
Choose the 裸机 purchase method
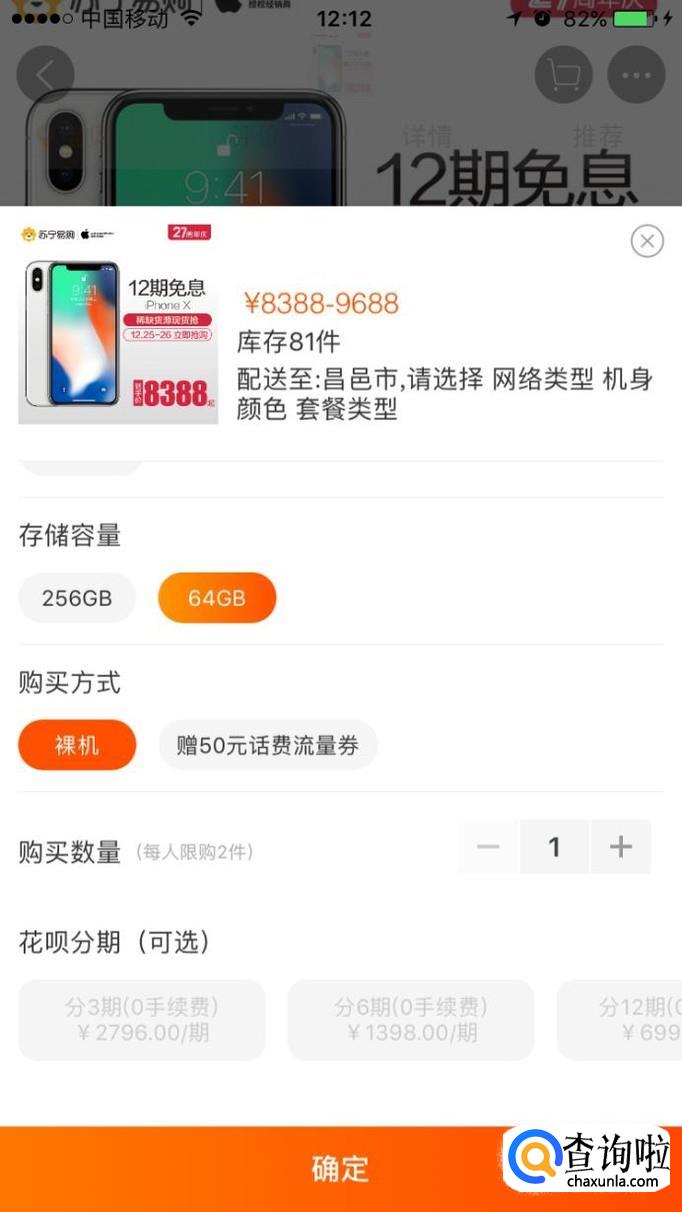tap(77, 745)
